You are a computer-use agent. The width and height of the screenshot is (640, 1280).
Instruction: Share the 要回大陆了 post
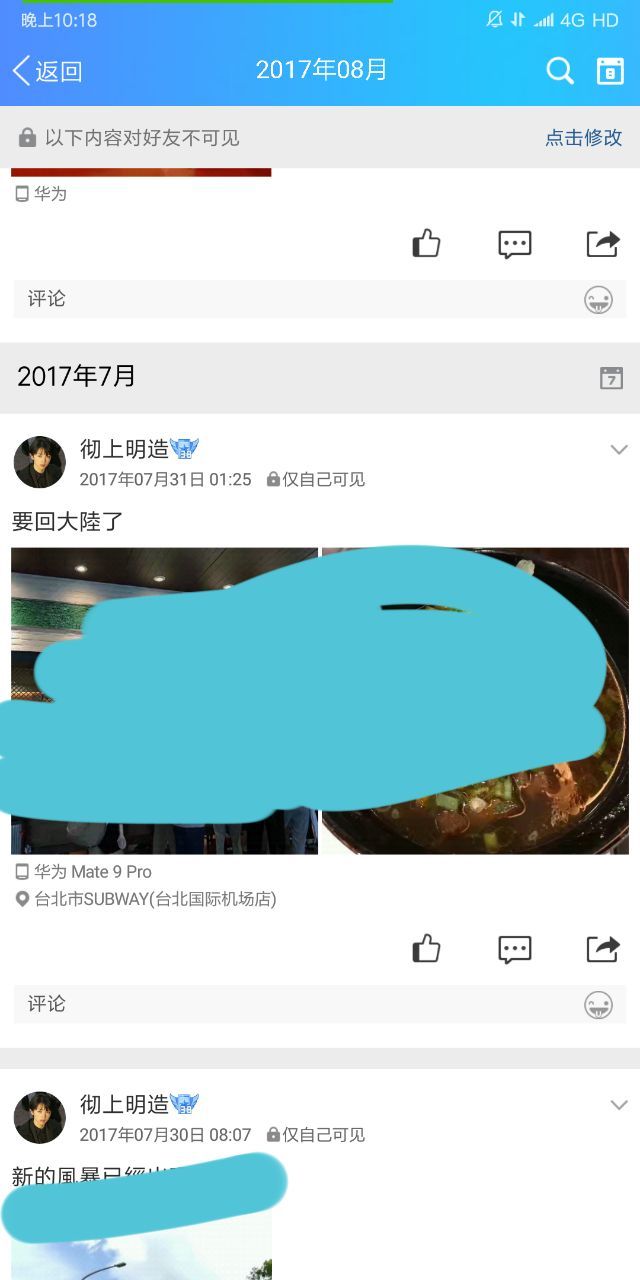(x=602, y=948)
